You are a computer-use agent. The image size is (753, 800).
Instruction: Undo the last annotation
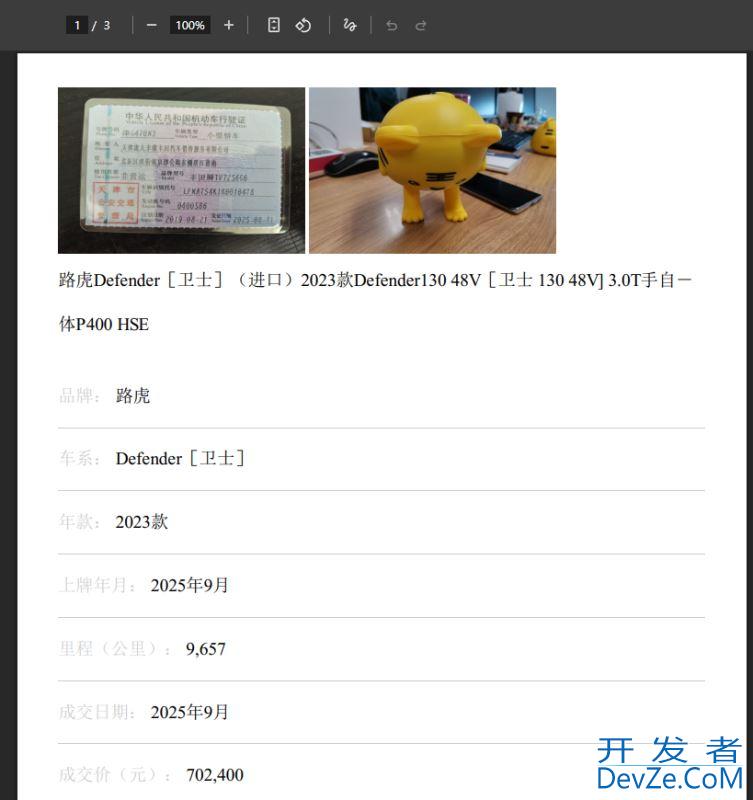pos(392,25)
